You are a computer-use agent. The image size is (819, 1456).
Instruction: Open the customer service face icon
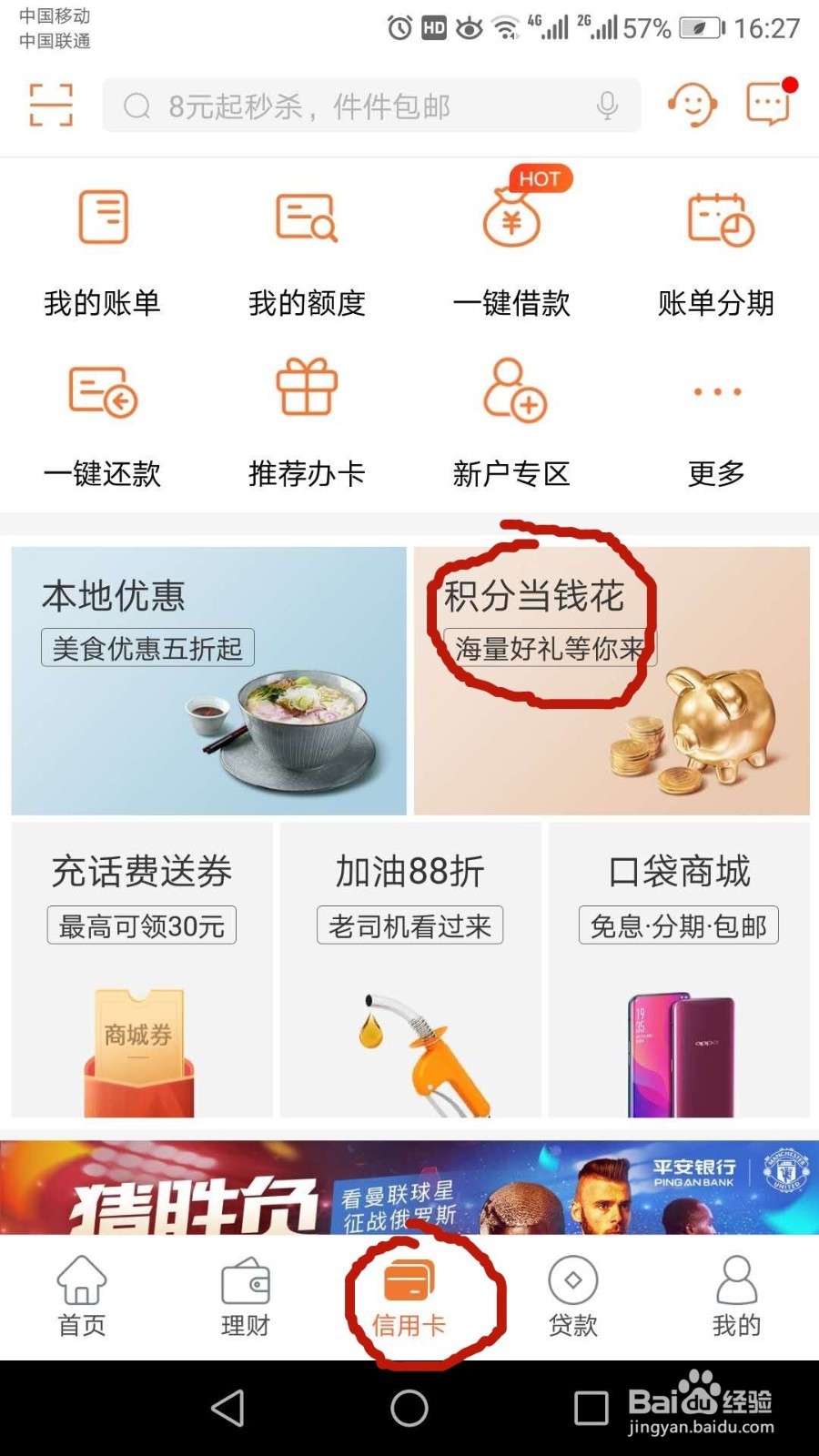[x=693, y=105]
